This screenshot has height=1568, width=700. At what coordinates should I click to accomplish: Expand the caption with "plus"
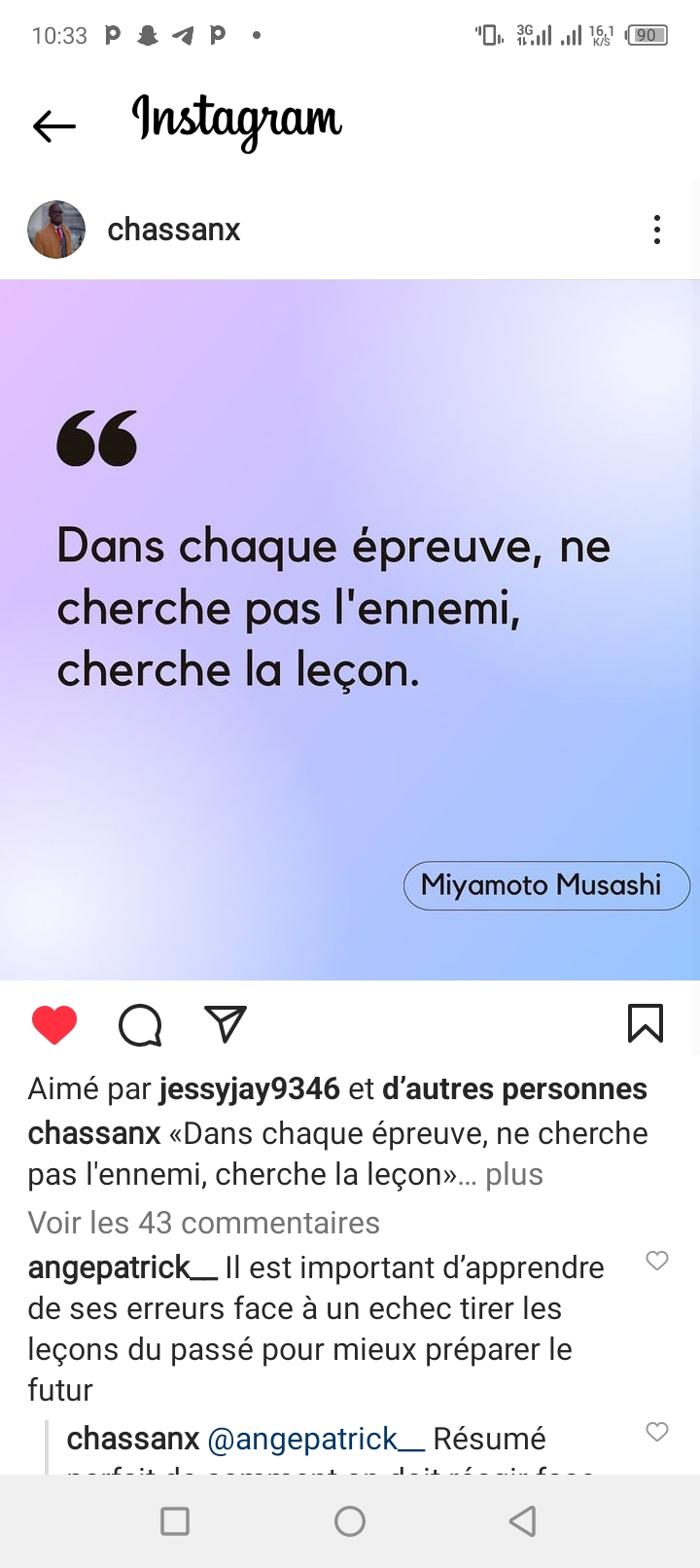[514, 1174]
